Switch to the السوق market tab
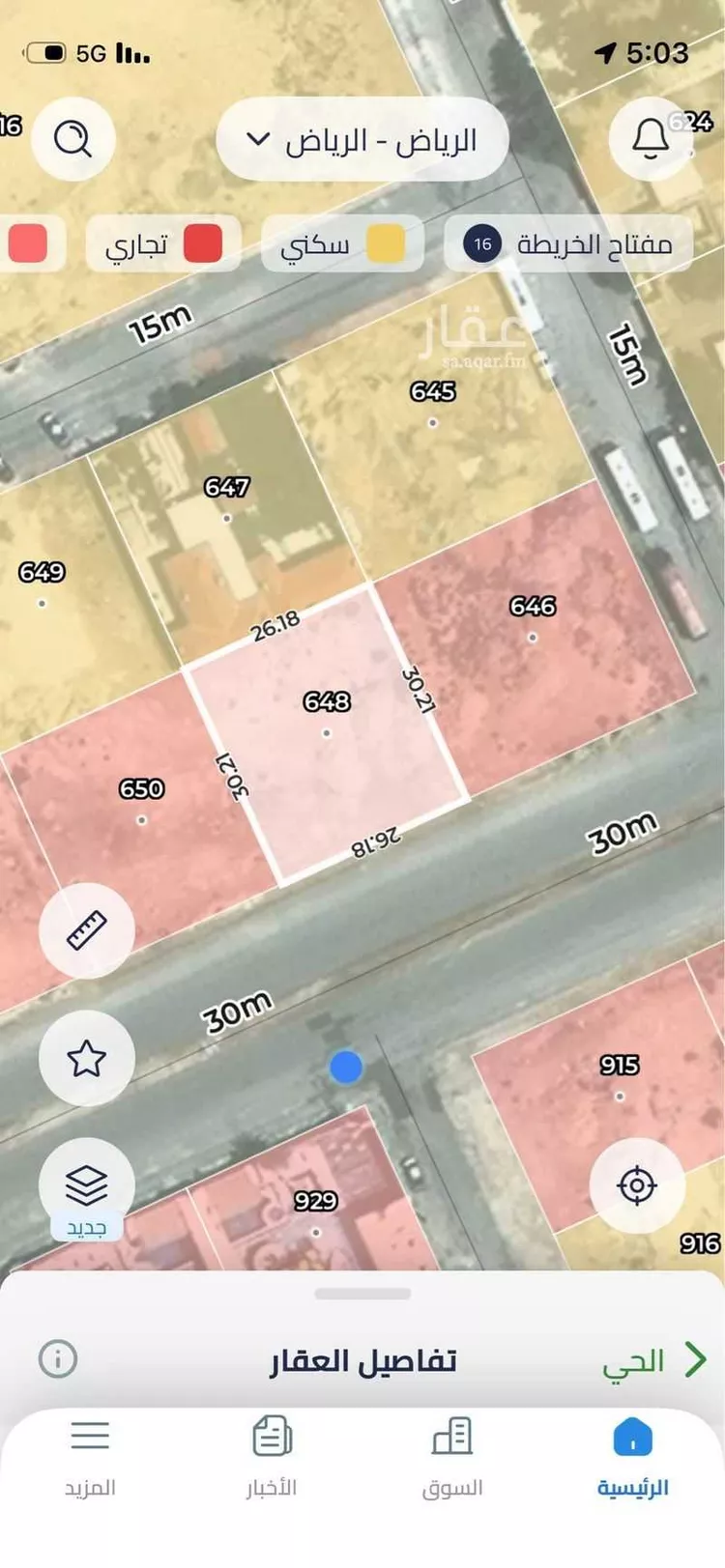Viewport: 725px width, 1568px height. (451, 1457)
